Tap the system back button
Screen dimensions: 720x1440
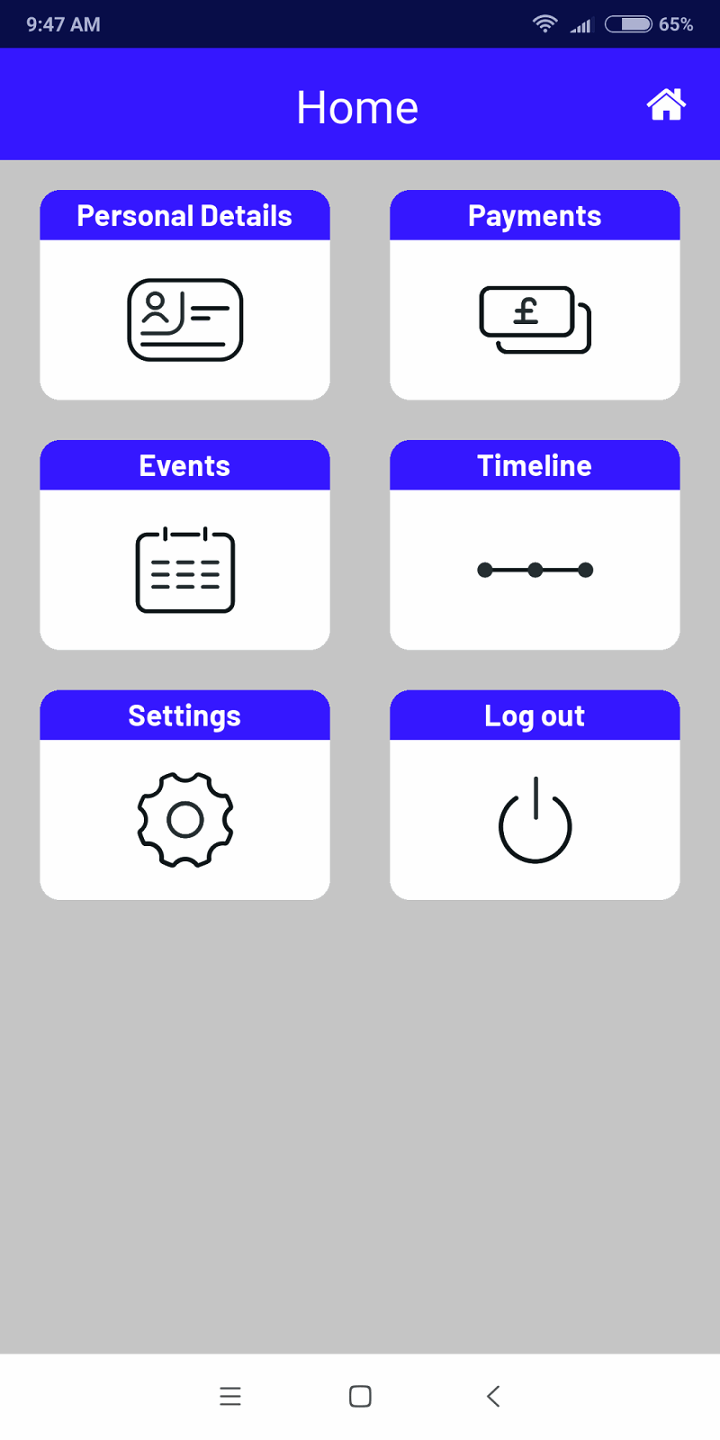pos(493,1397)
